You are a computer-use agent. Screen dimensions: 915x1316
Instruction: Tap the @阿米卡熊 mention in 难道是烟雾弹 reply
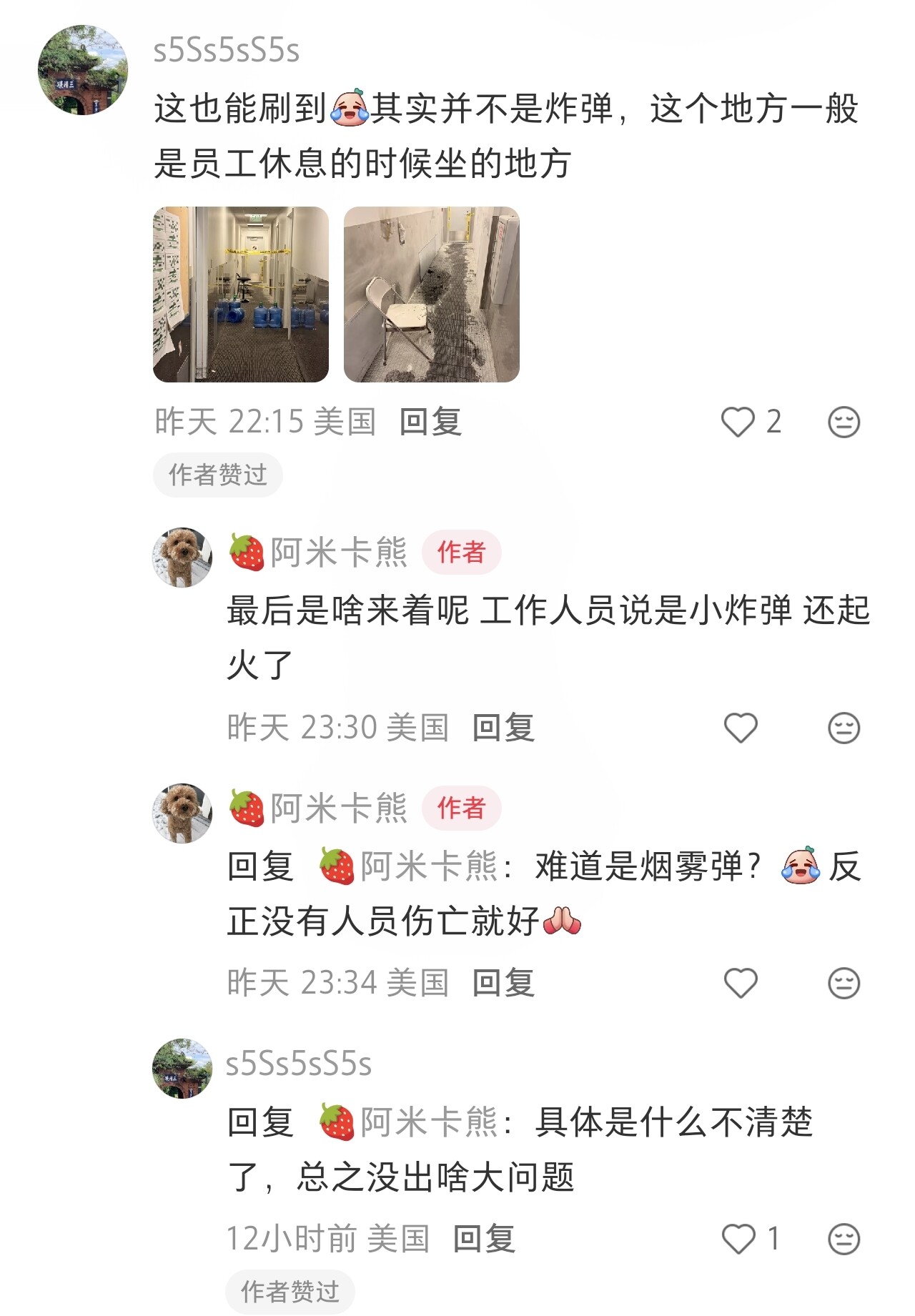[x=427, y=866]
